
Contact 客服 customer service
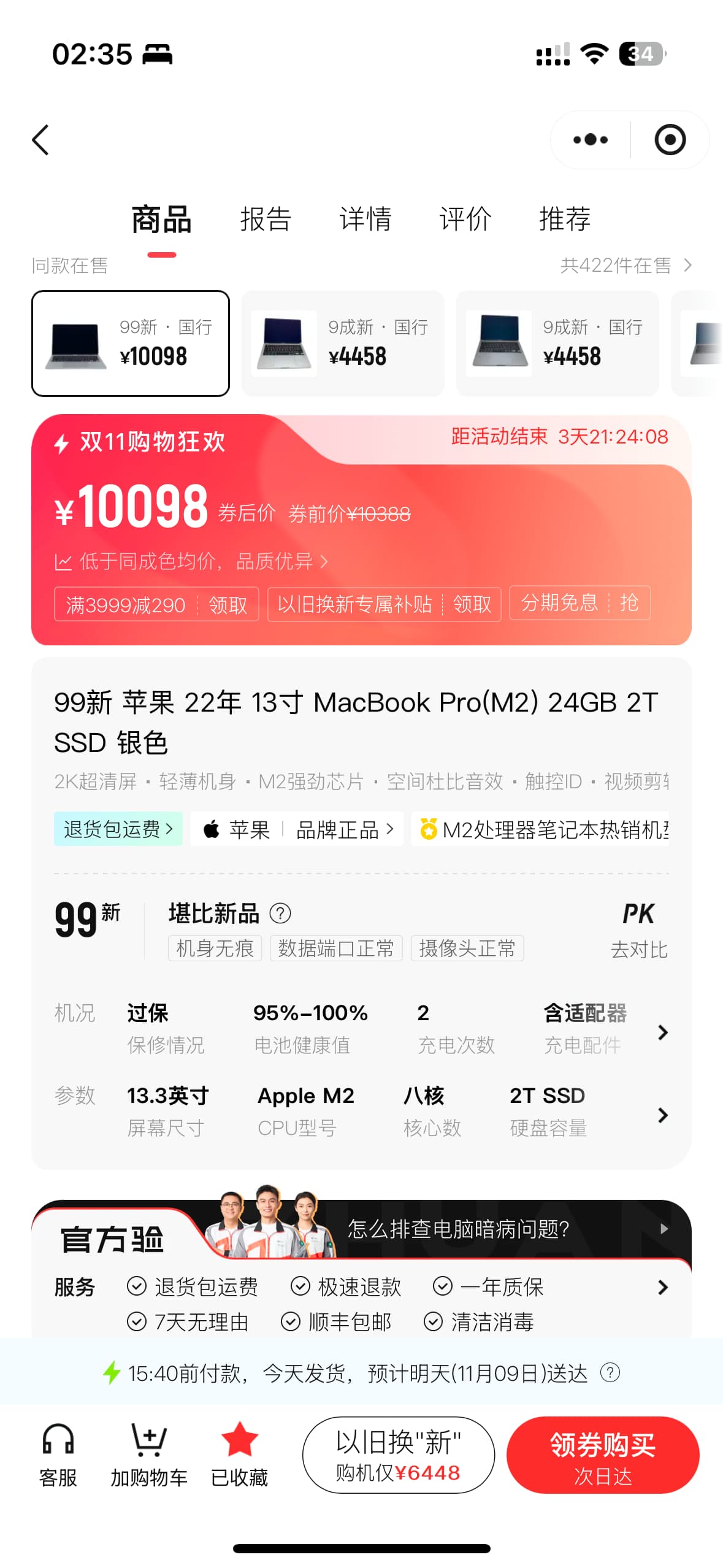(x=58, y=1455)
